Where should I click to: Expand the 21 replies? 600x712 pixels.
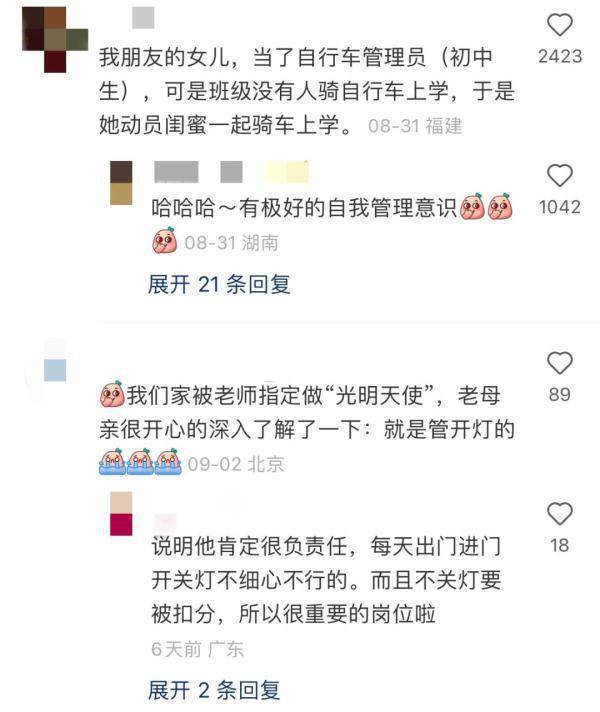coord(219,284)
